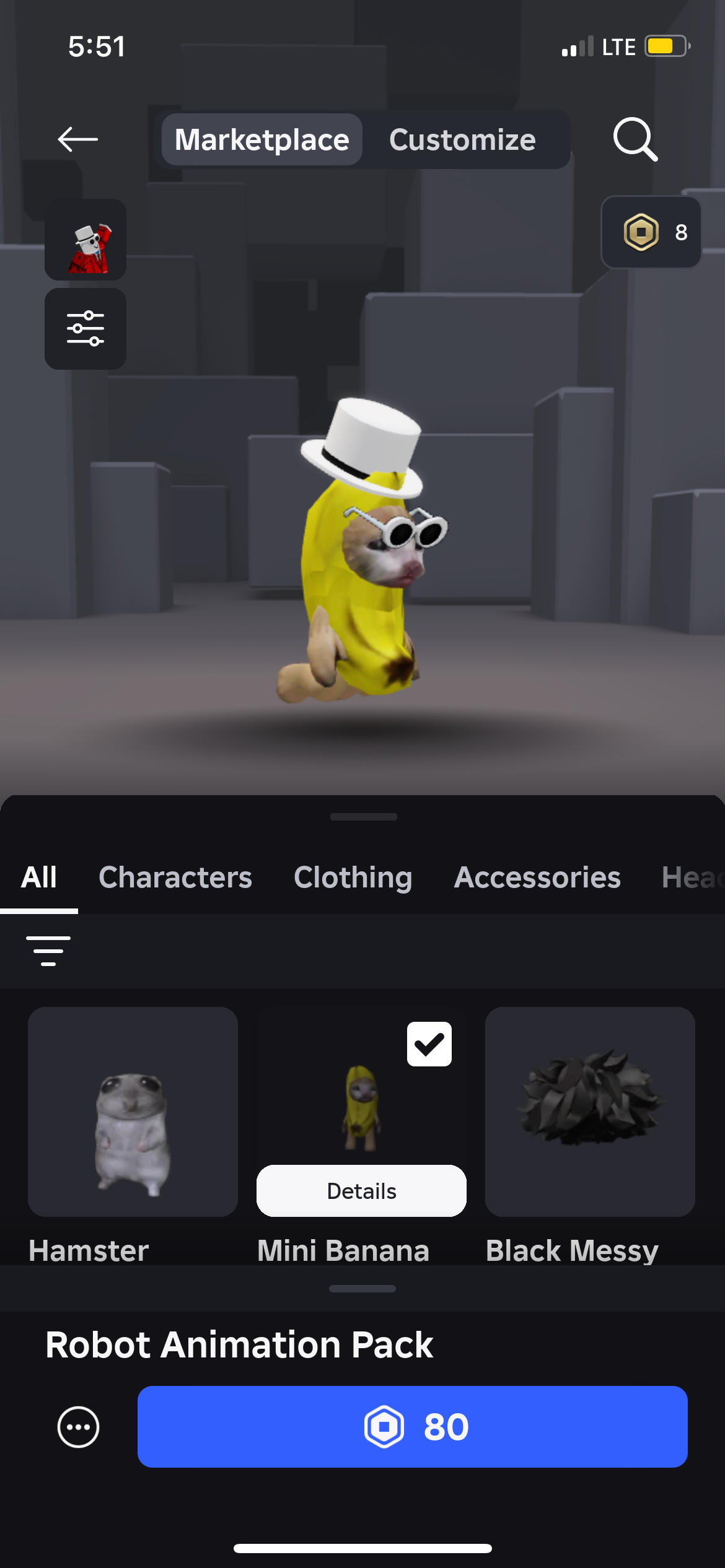725x1568 pixels.
Task: Buy Robot Animation Pack for 80 Robux
Action: pos(413,1427)
